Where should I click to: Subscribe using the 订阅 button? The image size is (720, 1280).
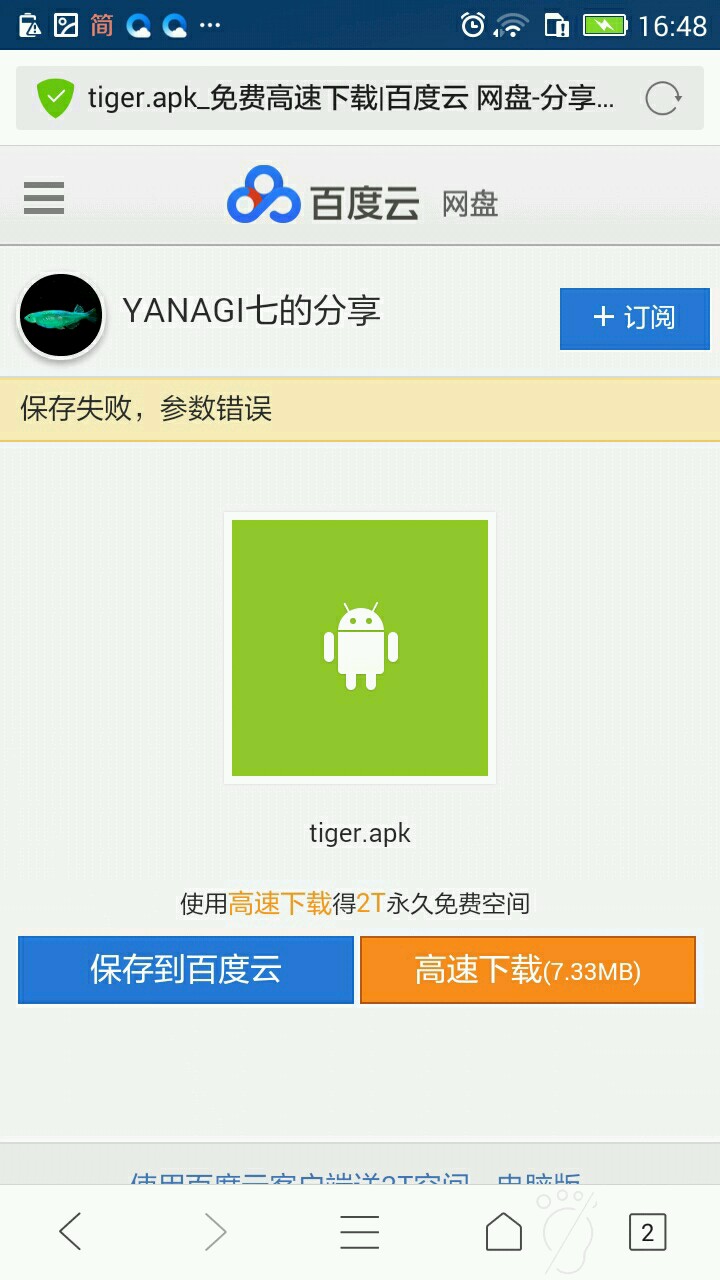(x=634, y=318)
